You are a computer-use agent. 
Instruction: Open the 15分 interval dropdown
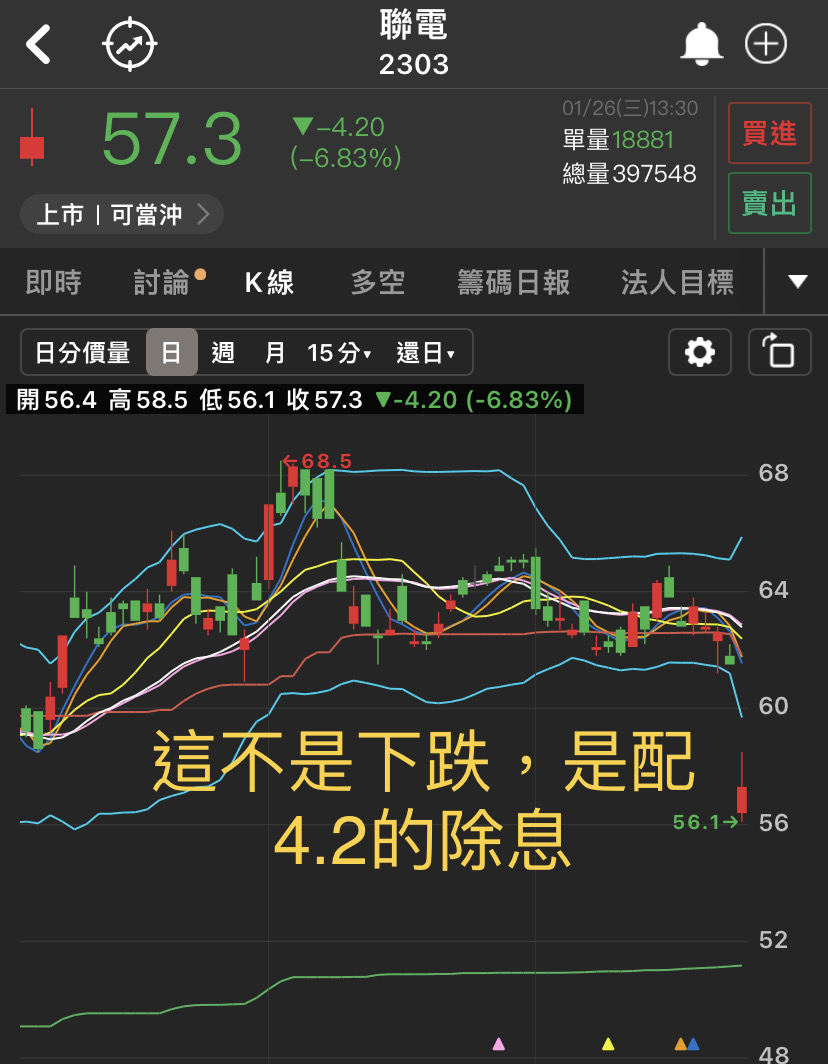coord(339,352)
